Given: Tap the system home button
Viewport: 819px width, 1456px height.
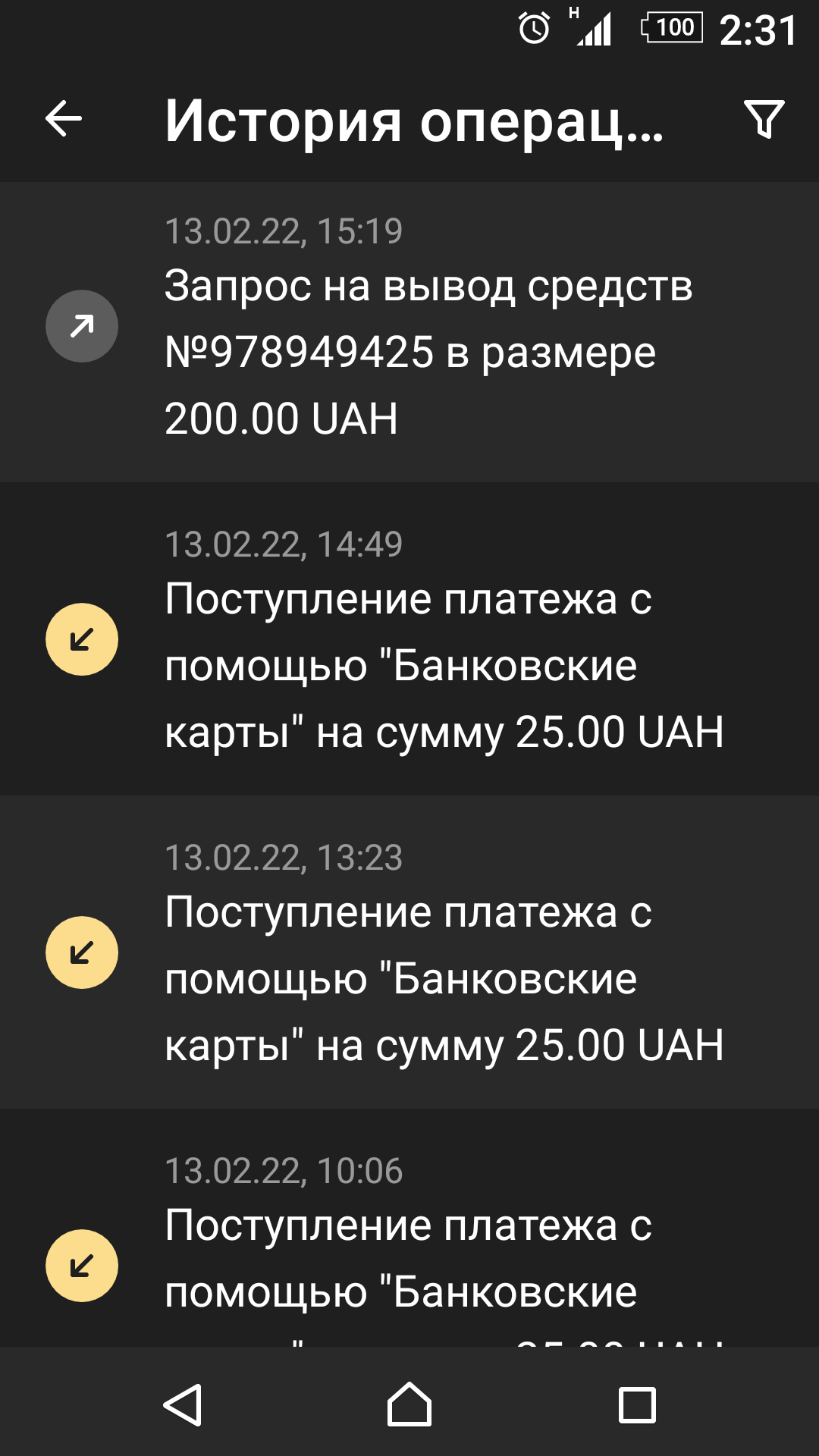Looking at the screenshot, I should (409, 1404).
